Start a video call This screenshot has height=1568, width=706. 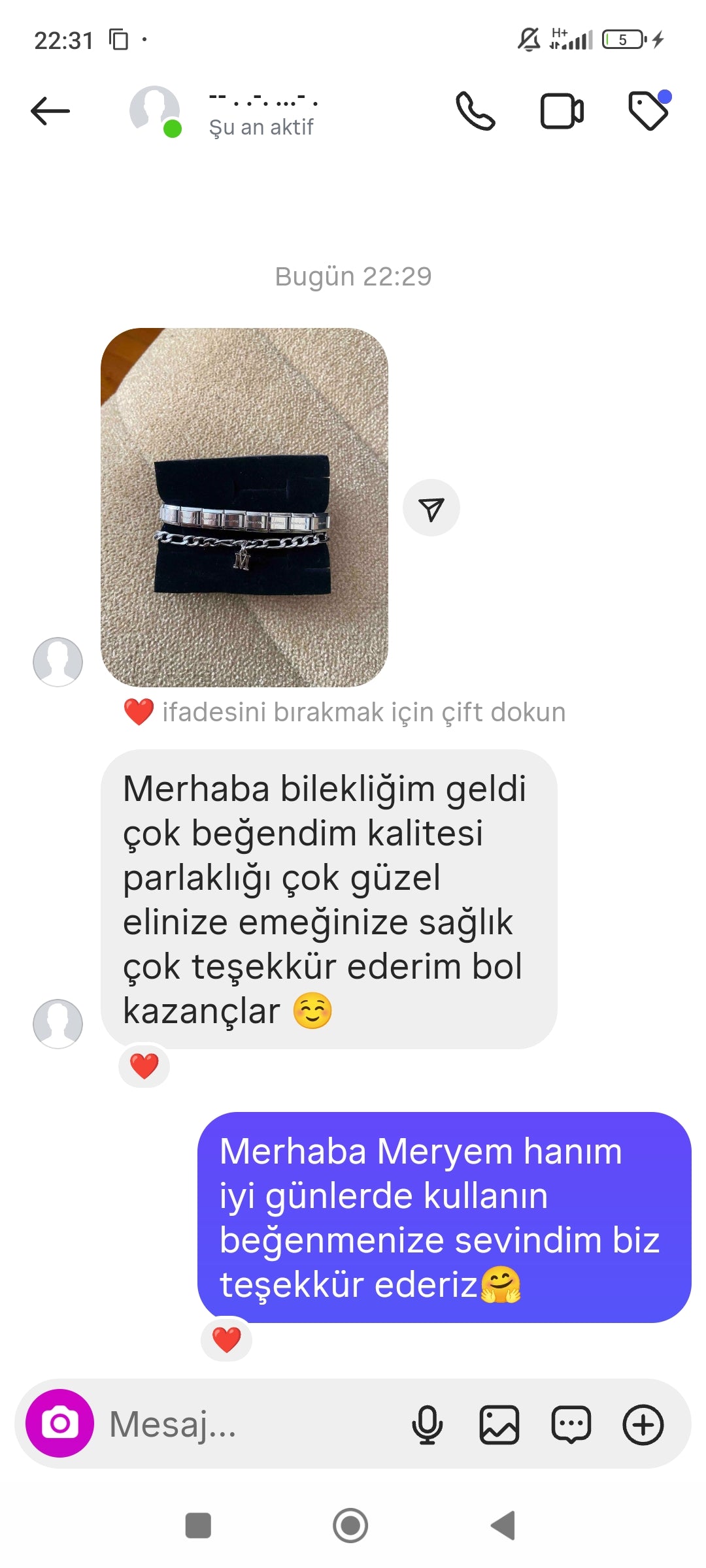point(562,111)
